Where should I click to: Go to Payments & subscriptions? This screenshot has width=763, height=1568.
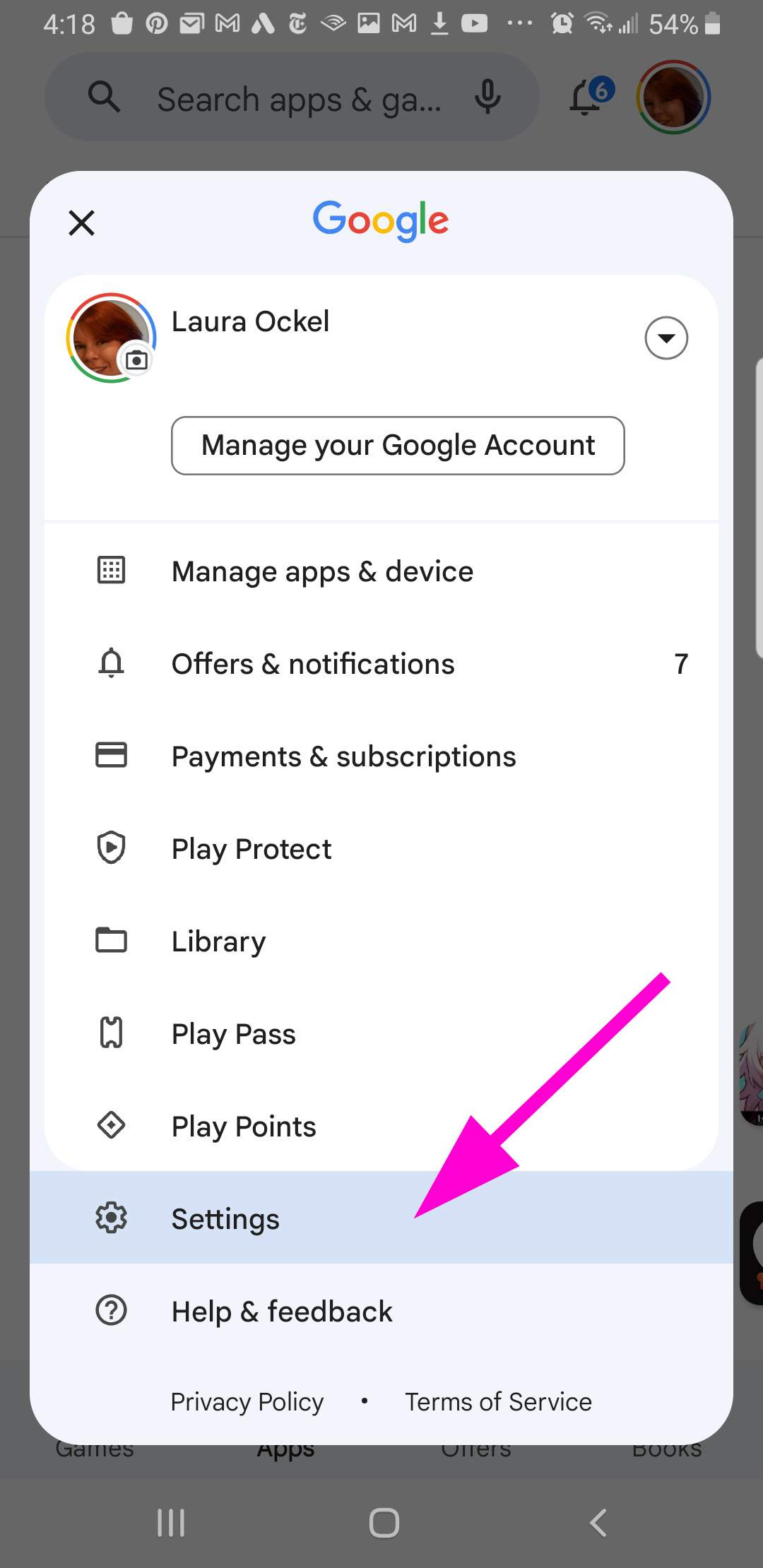click(x=381, y=756)
